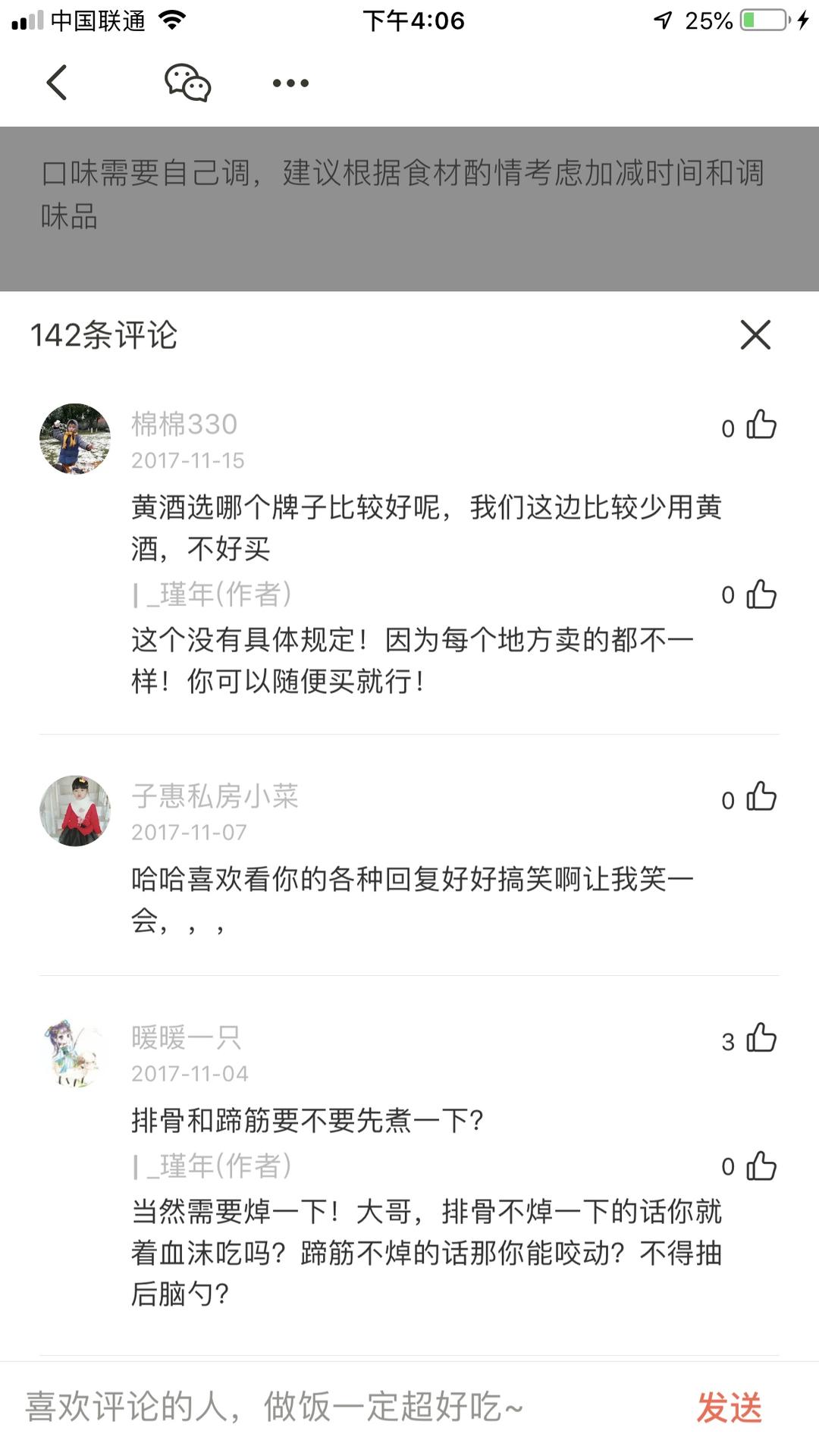Go back using the arrow
819x1456 pixels.
tap(58, 83)
